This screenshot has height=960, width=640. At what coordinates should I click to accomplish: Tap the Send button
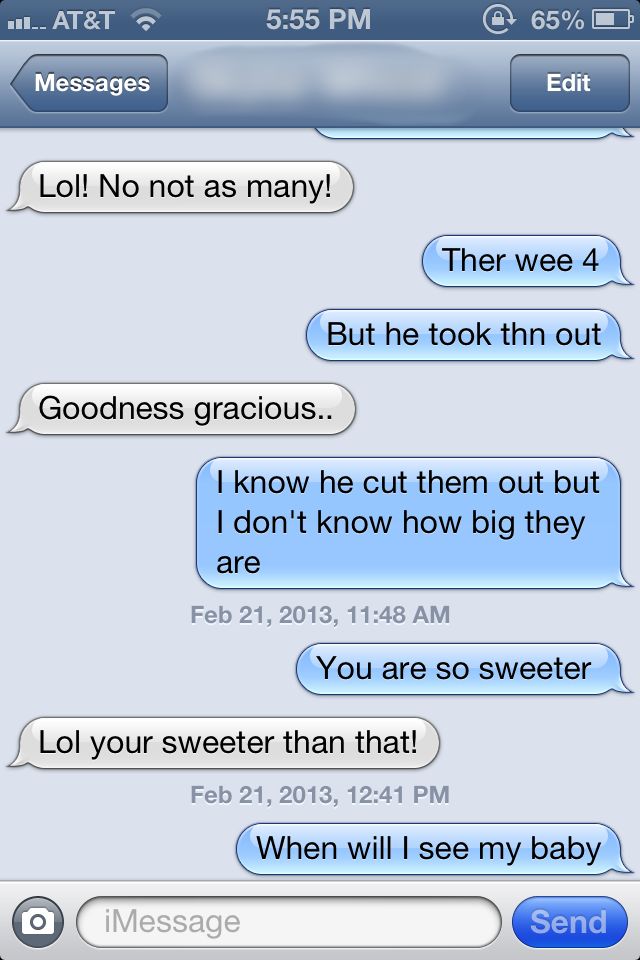[568, 922]
